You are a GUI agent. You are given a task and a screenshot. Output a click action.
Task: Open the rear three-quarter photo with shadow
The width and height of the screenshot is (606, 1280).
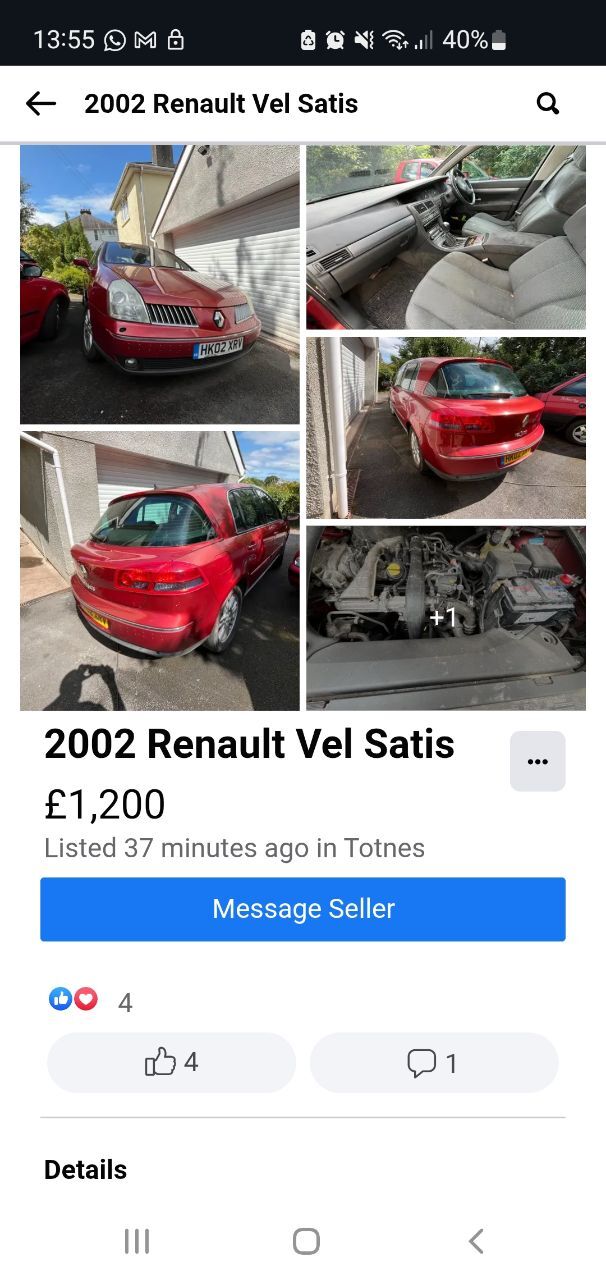coord(160,571)
